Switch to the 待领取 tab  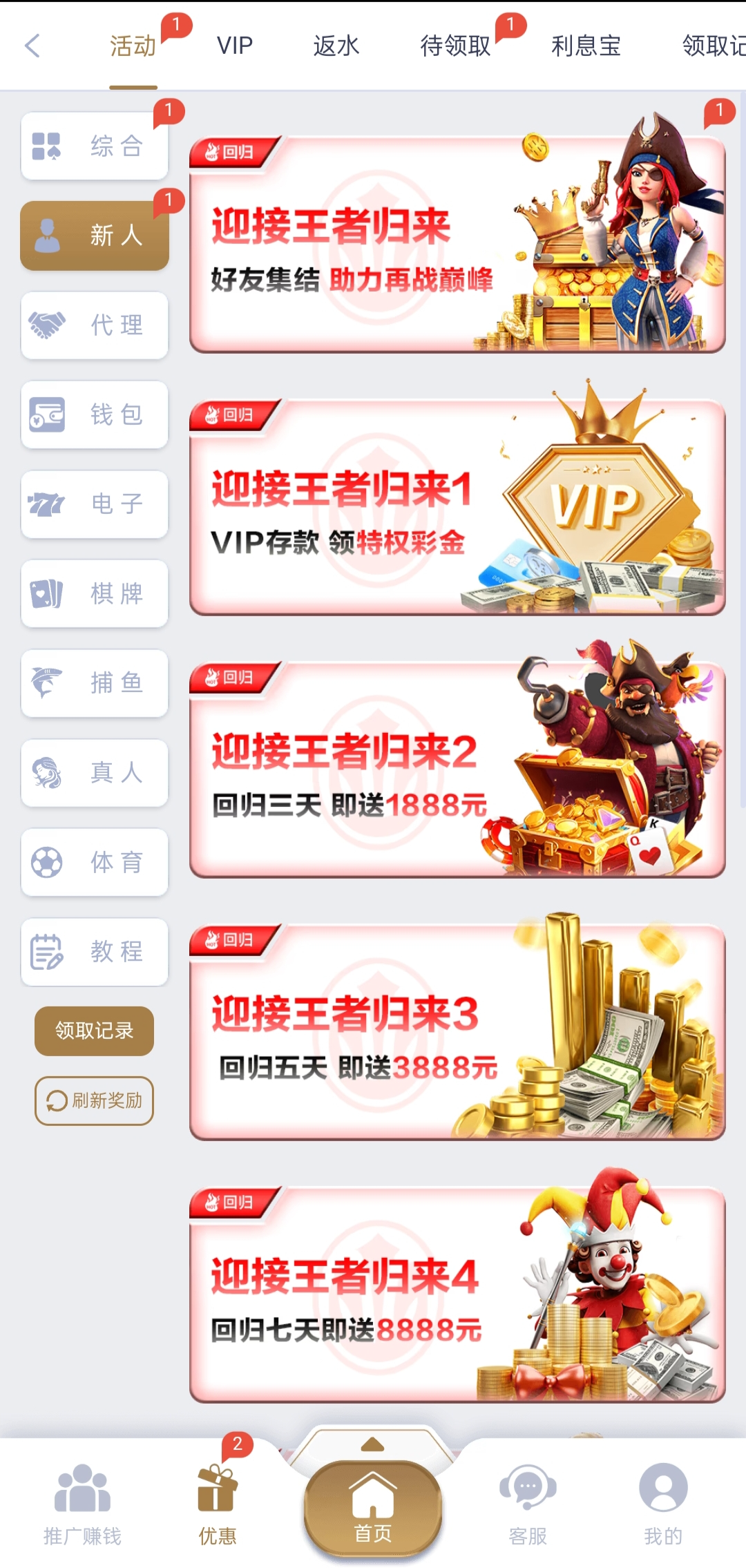coord(455,46)
